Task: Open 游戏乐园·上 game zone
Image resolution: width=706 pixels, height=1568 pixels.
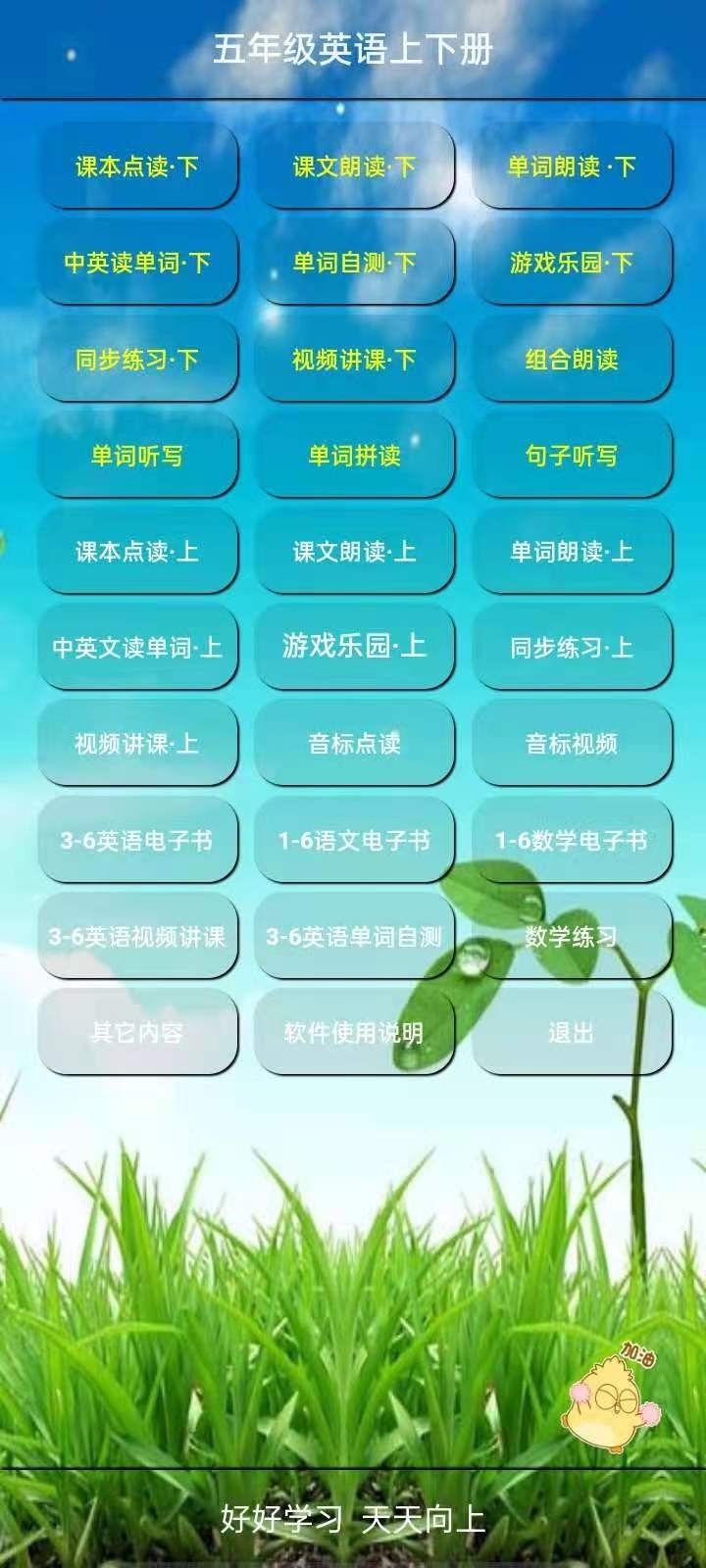Action: coord(354,647)
